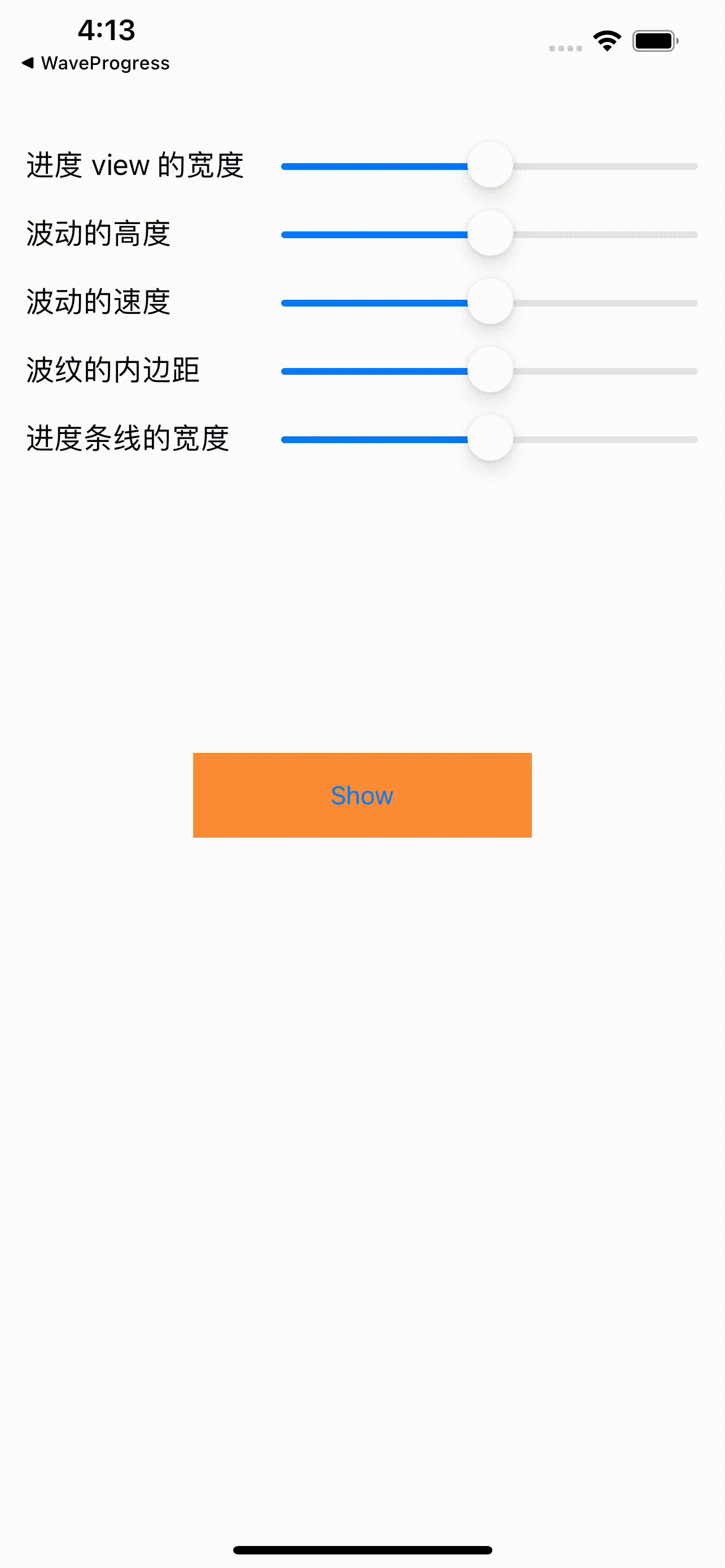This screenshot has height=1568, width=725.
Task: Click the clock showing 4:13
Action: [x=107, y=30]
